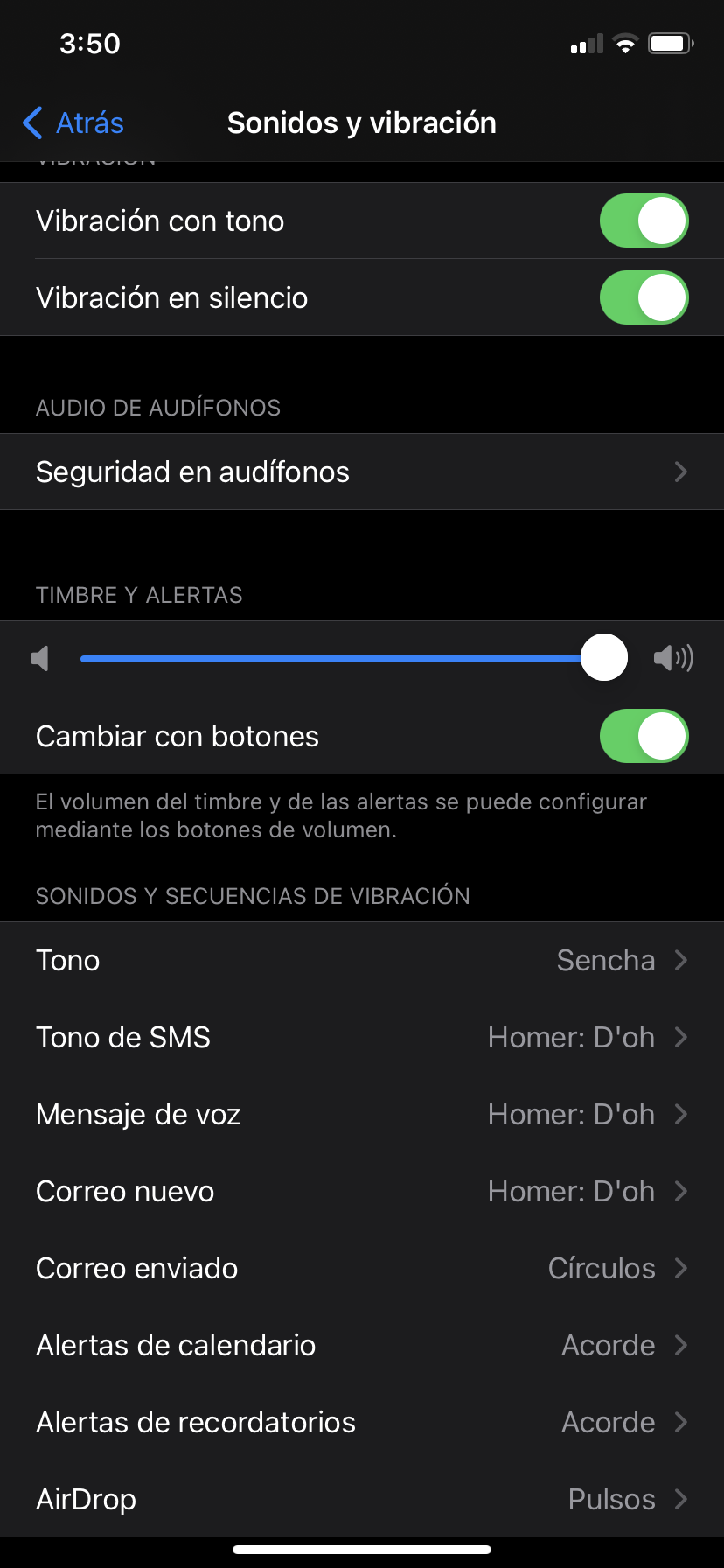
Task: Open Alertas de recordatorios
Action: [362, 1422]
